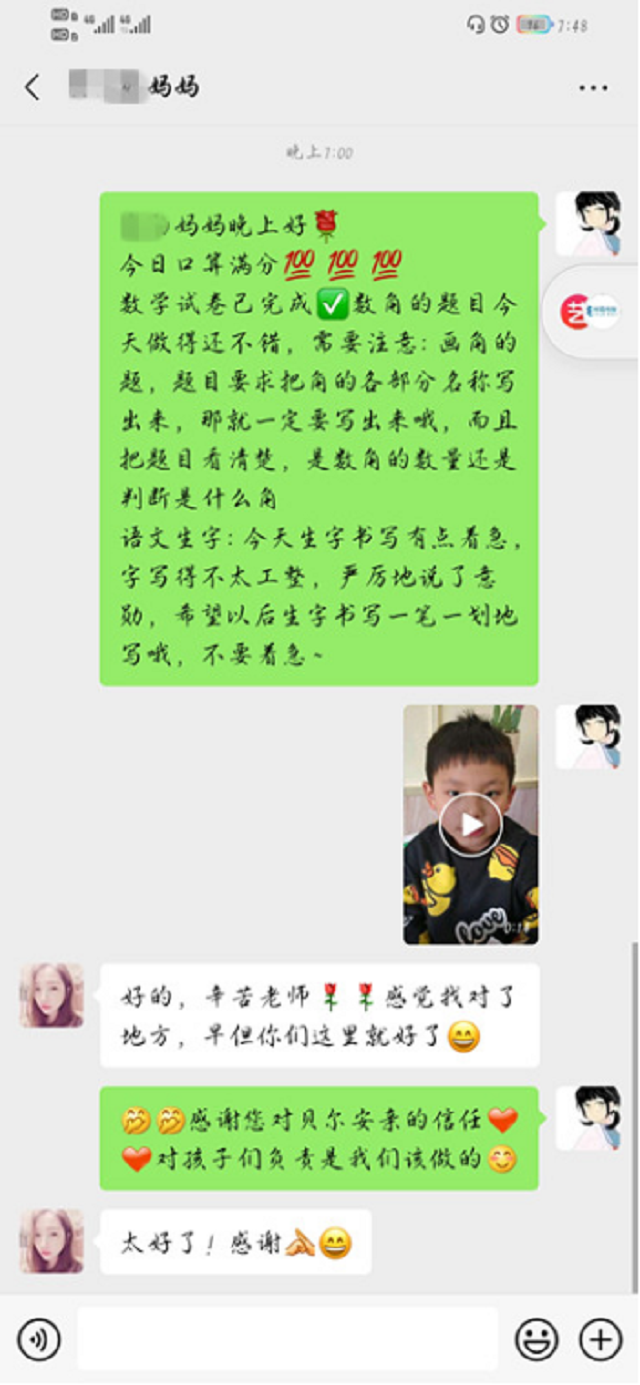Open teacher's avatar next to the video
640x1385 pixels.
[588, 737]
